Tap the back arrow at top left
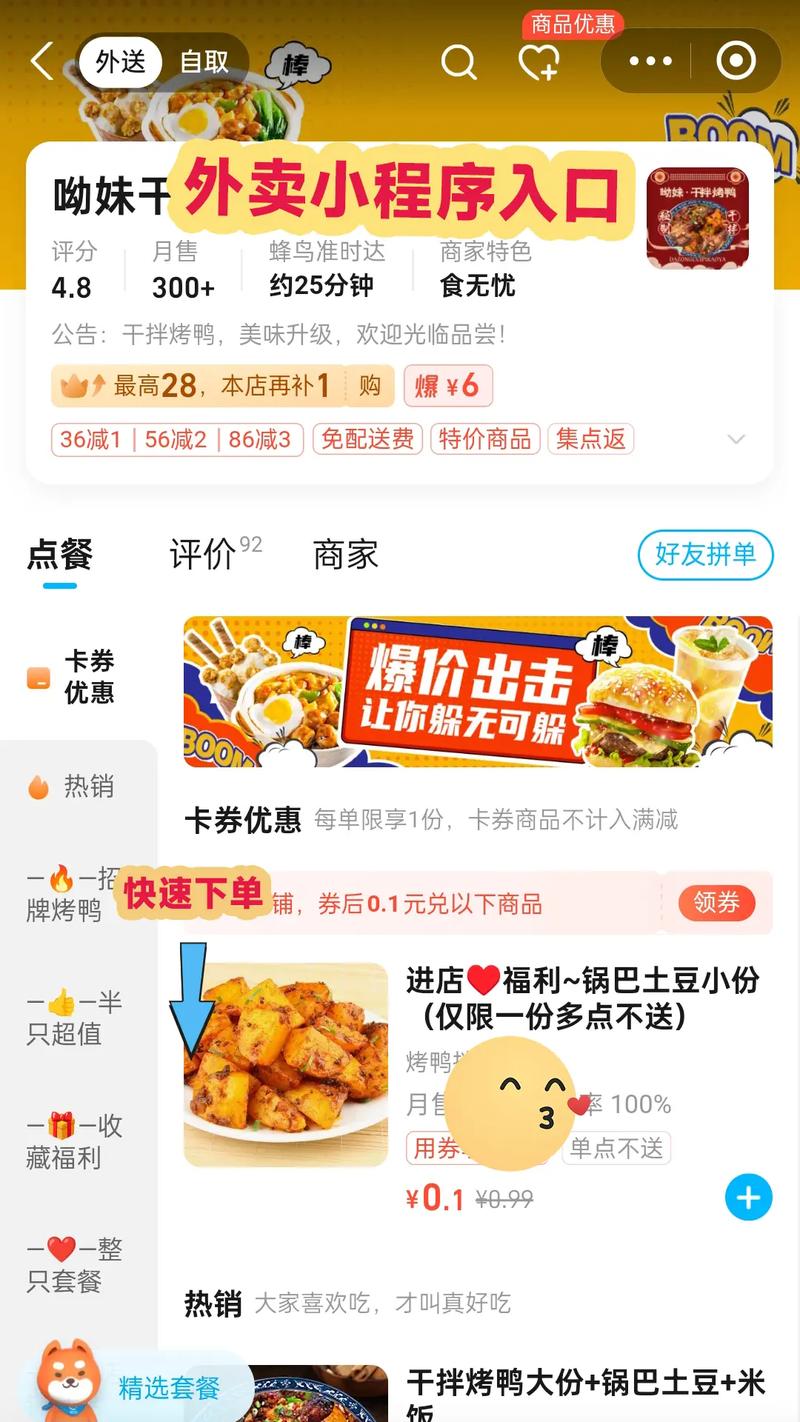Screen dimensions: 800x1422 click(40, 61)
